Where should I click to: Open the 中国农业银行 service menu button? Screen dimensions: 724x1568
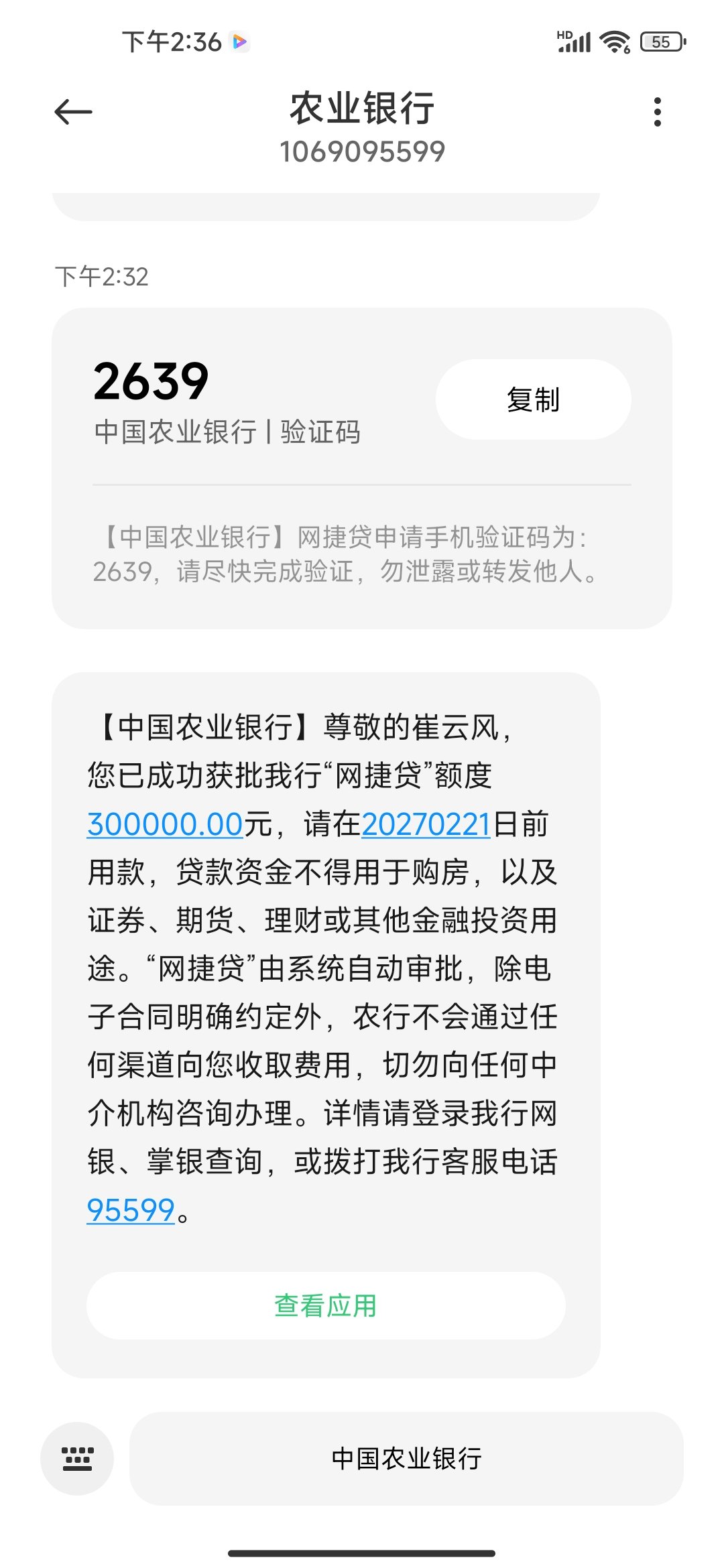tap(406, 1458)
